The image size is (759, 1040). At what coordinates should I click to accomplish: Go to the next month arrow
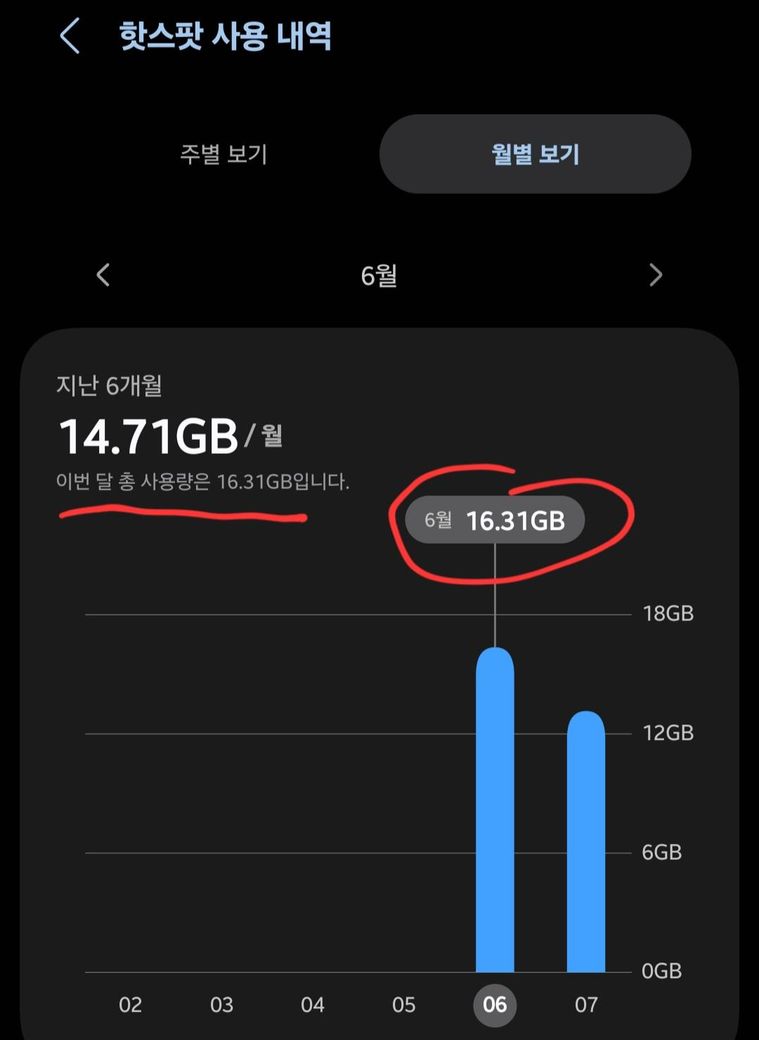tap(655, 275)
